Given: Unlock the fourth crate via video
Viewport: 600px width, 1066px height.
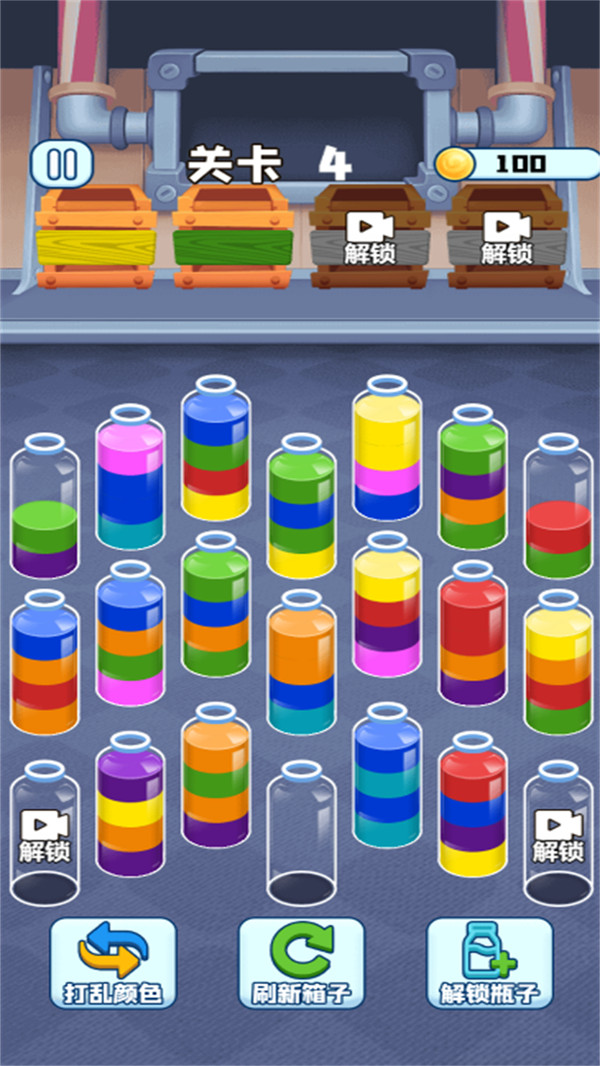Looking at the screenshot, I should click(507, 239).
